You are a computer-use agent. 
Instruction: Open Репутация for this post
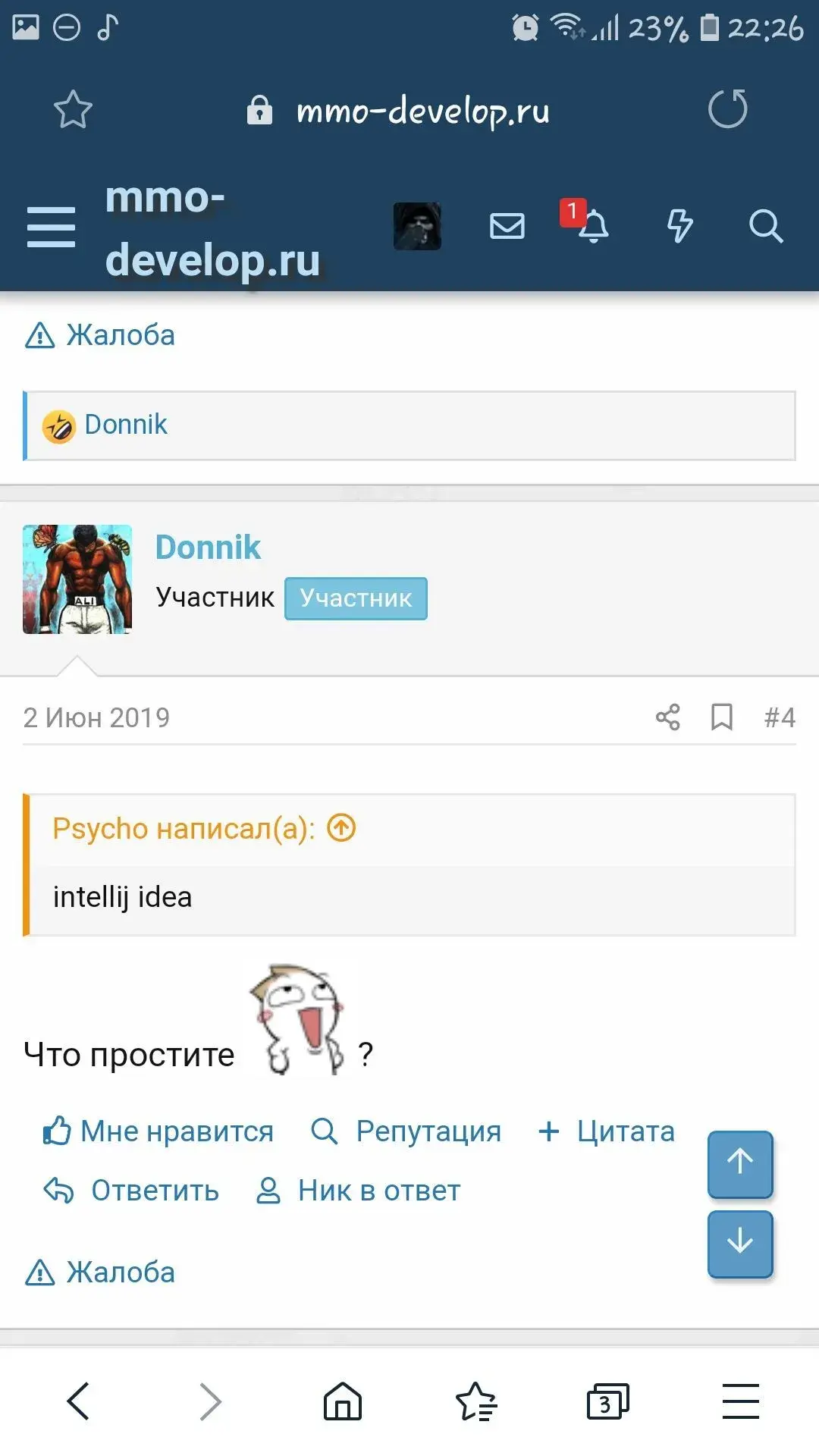pos(406,1131)
